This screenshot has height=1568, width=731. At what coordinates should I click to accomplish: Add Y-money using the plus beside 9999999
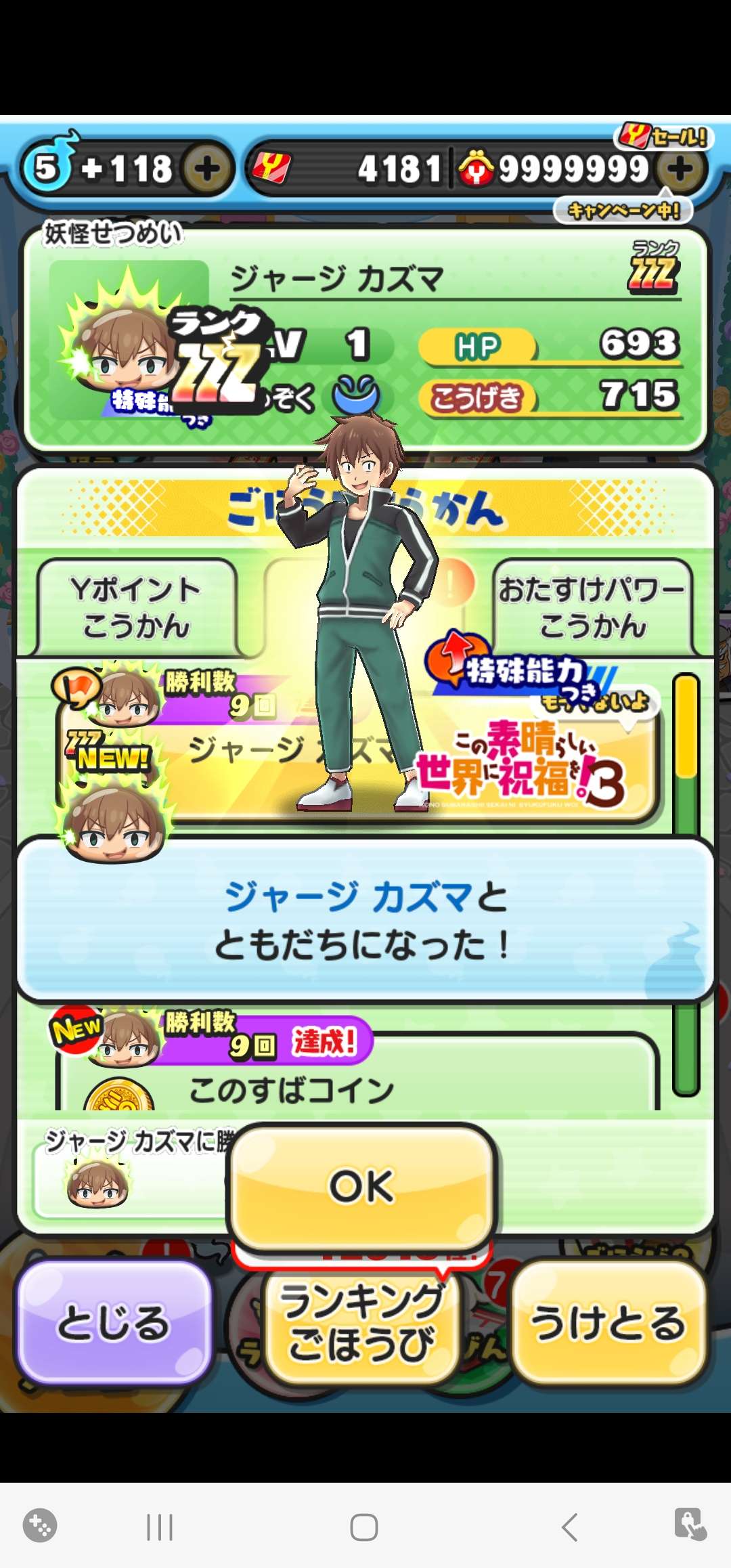[x=682, y=169]
